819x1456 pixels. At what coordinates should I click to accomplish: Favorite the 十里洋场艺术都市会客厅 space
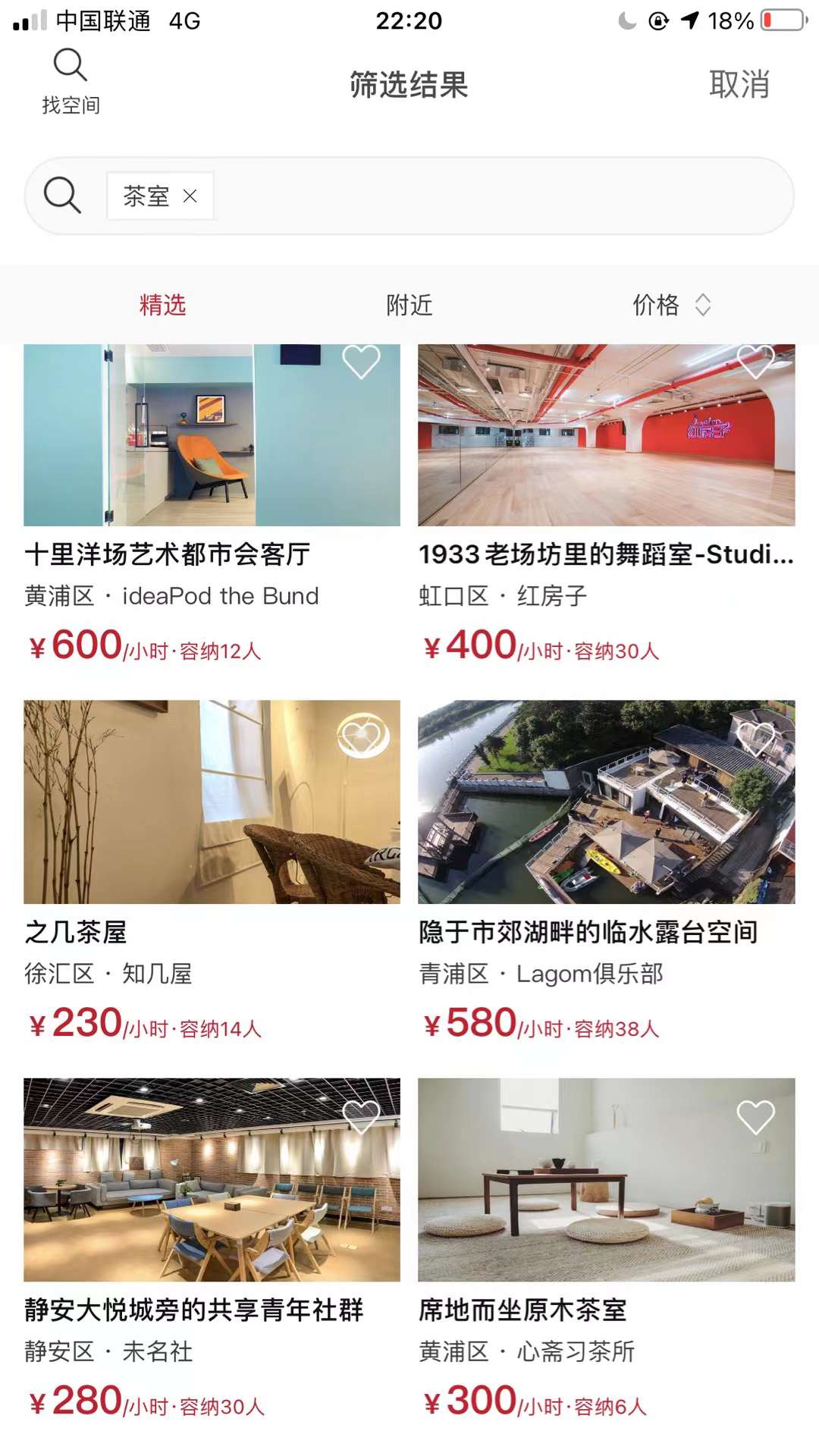[361, 361]
